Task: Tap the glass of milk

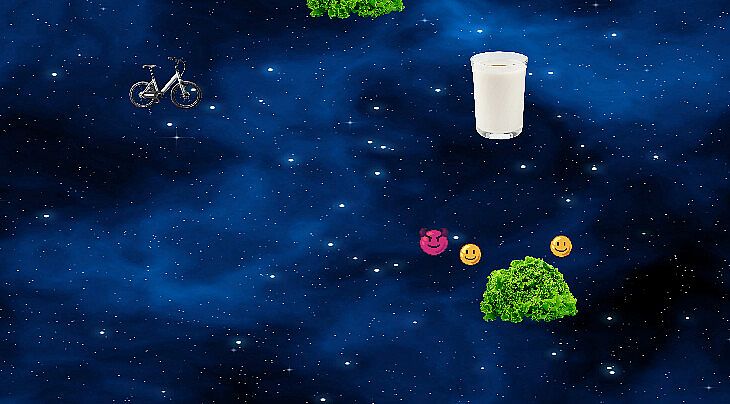Action: [498, 95]
